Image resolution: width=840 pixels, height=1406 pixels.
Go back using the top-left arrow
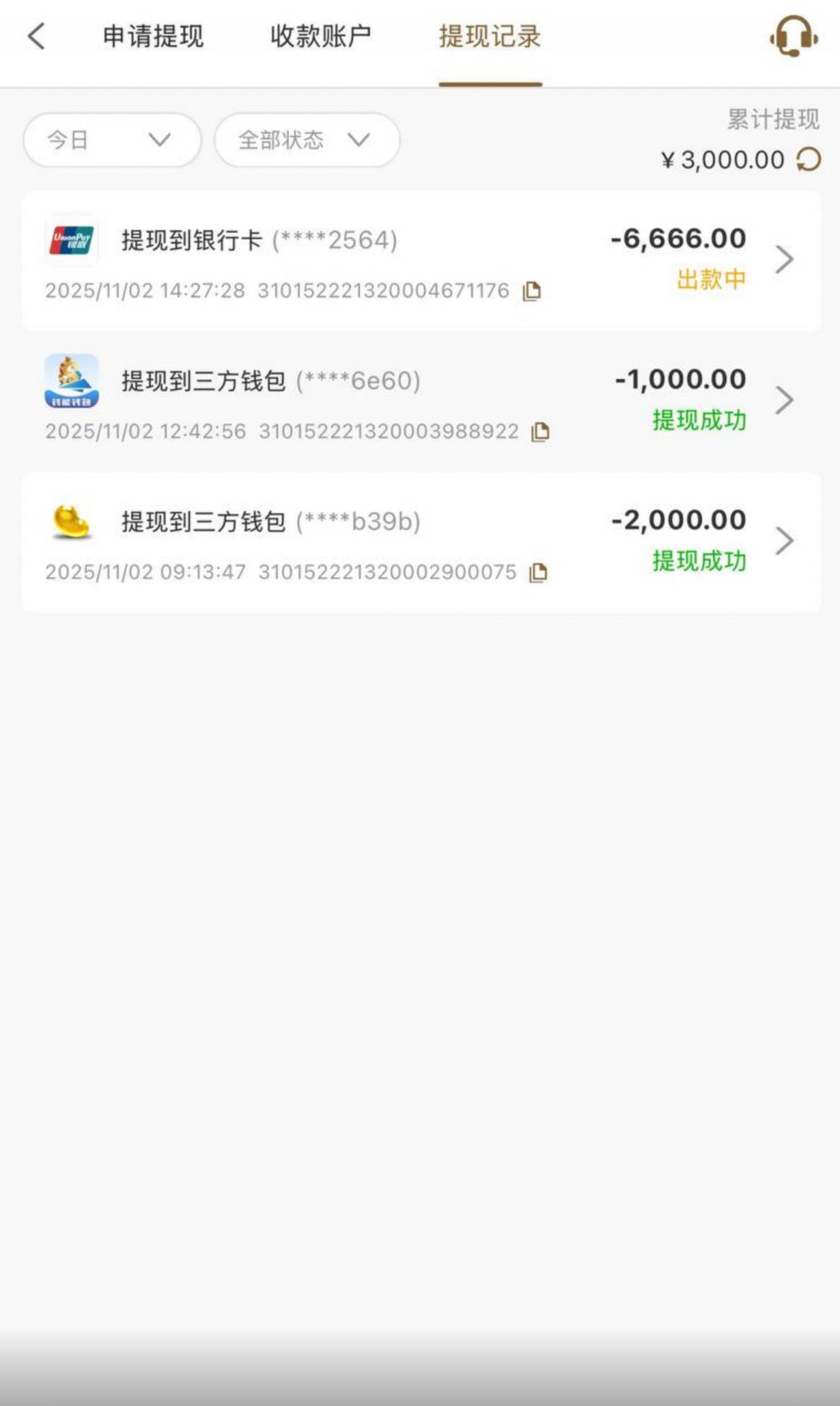pyautogui.click(x=37, y=36)
